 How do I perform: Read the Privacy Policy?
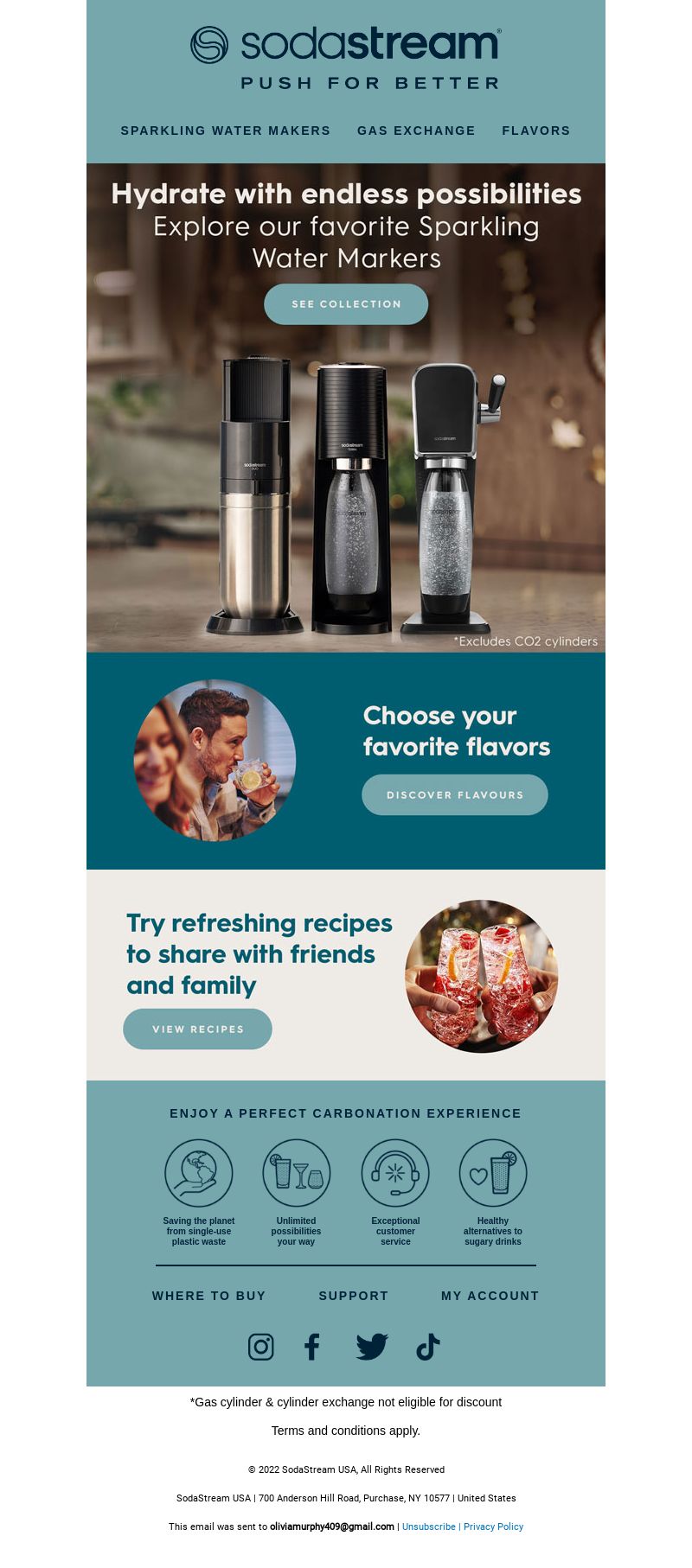(493, 1527)
